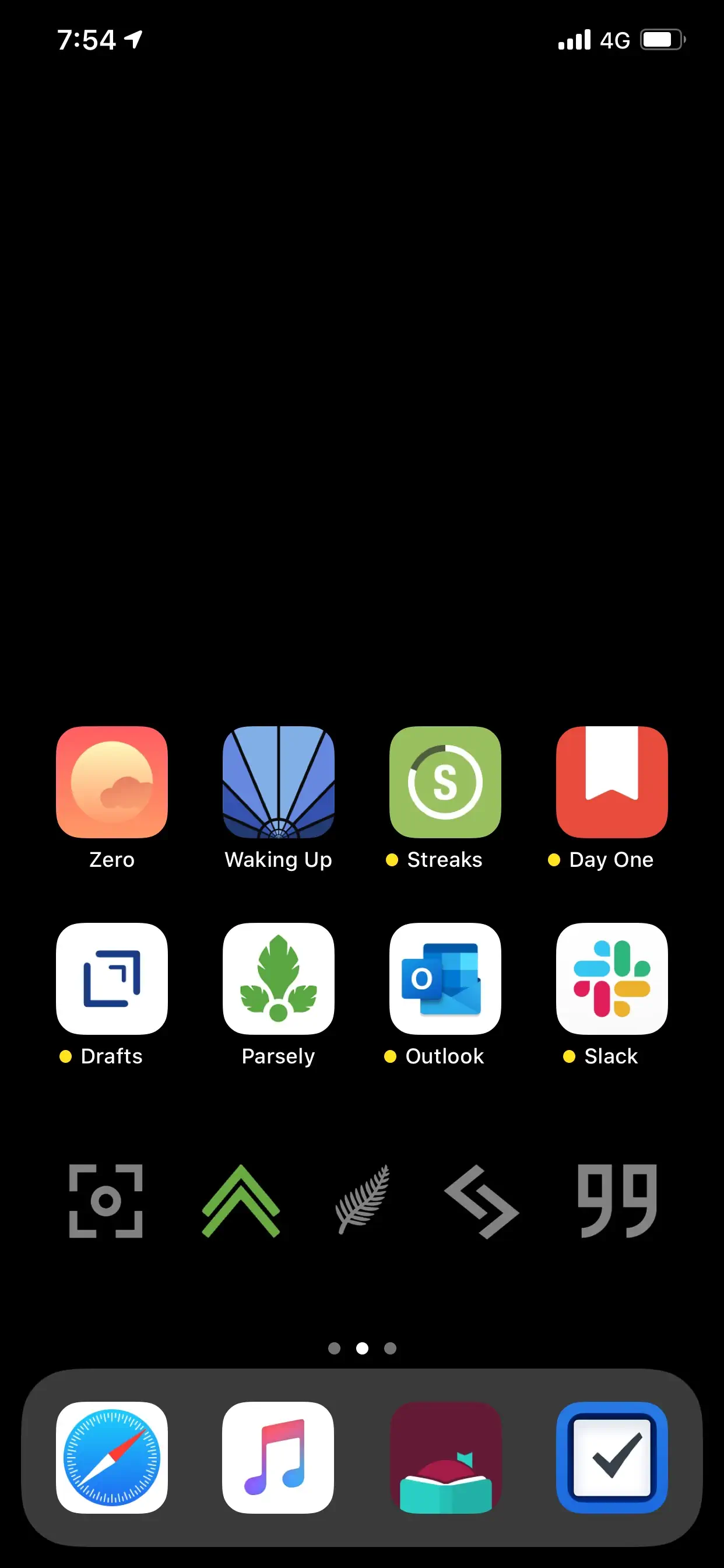Tap the gray angled arrows shortcut icon

482,1202
